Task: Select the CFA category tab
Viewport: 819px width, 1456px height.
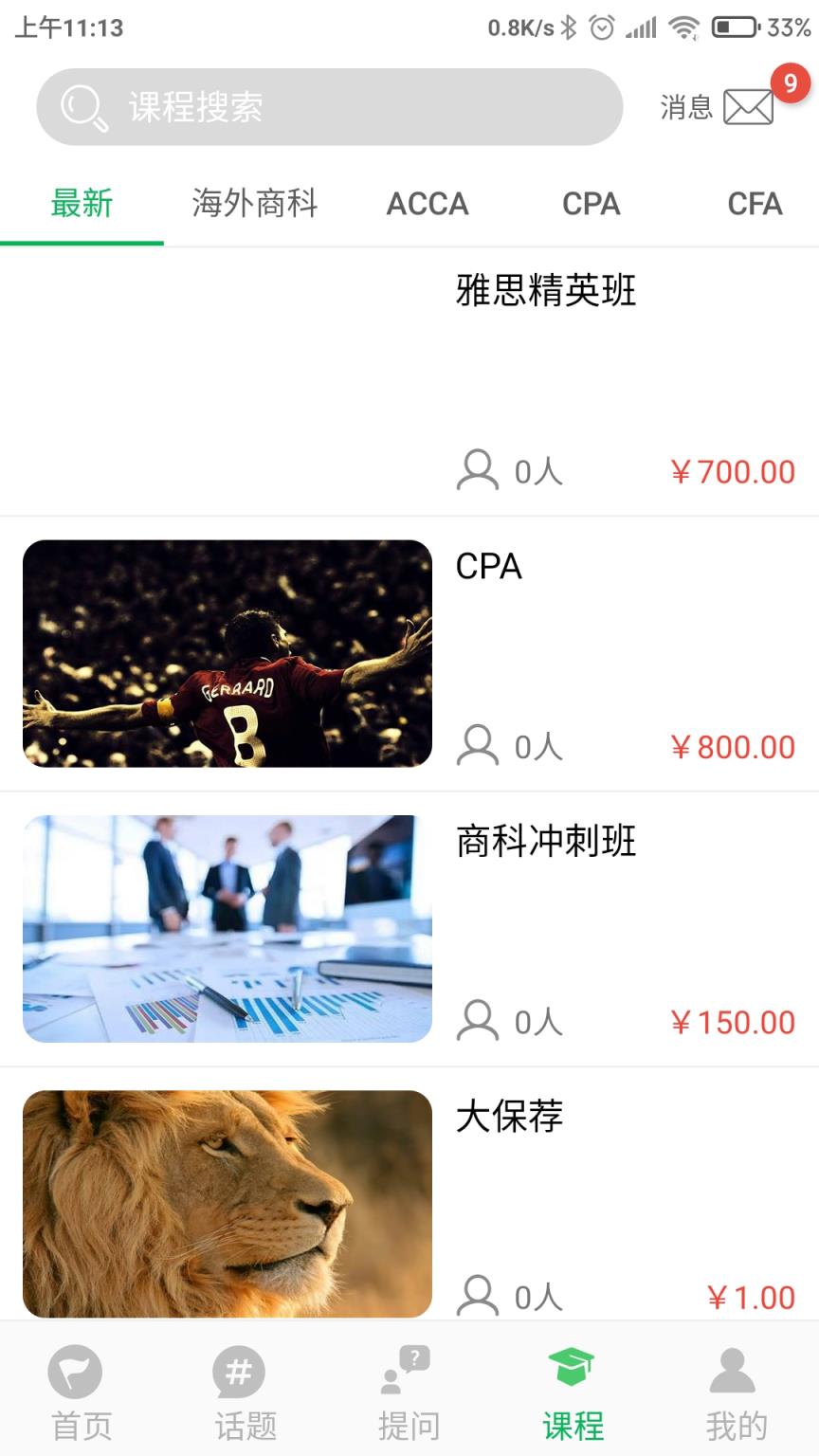Action: coord(755,203)
